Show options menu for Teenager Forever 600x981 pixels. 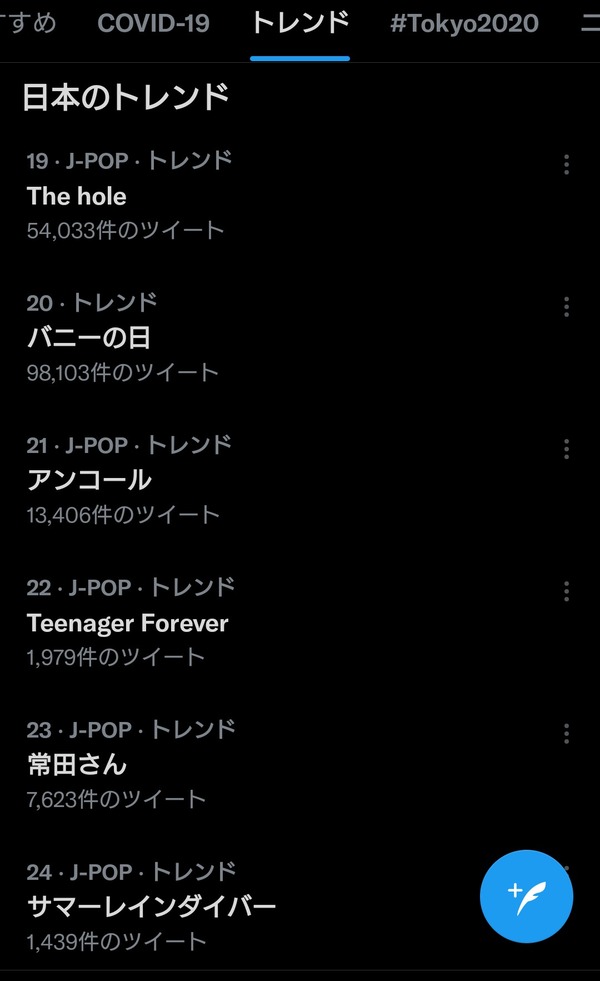pyautogui.click(x=566, y=592)
